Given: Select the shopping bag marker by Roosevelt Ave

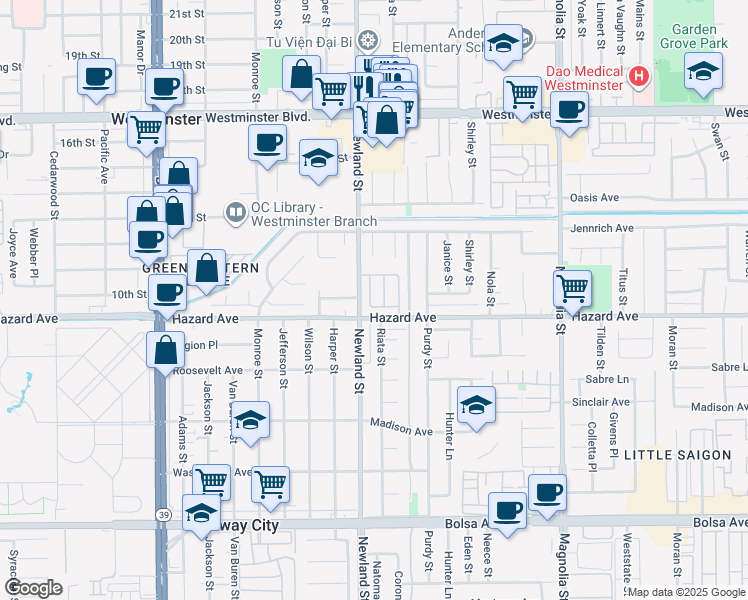Looking at the screenshot, I should point(166,351).
